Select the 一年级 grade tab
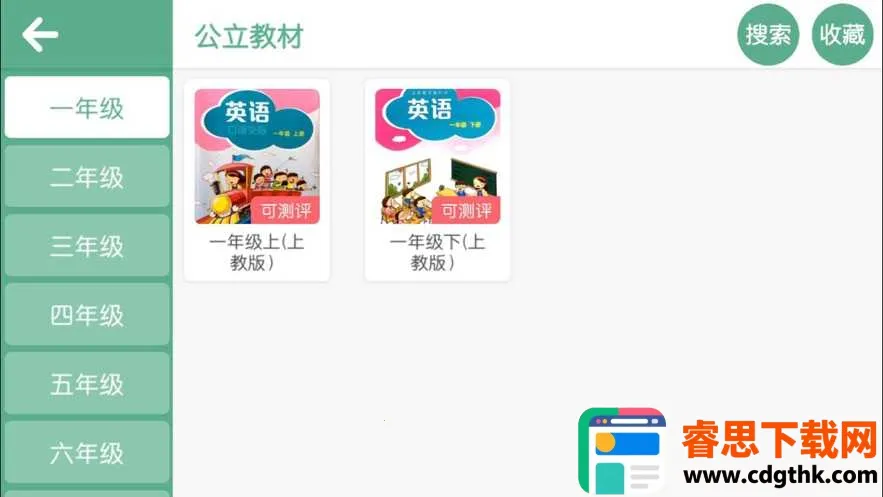The width and height of the screenshot is (883, 497). pyautogui.click(x=87, y=108)
